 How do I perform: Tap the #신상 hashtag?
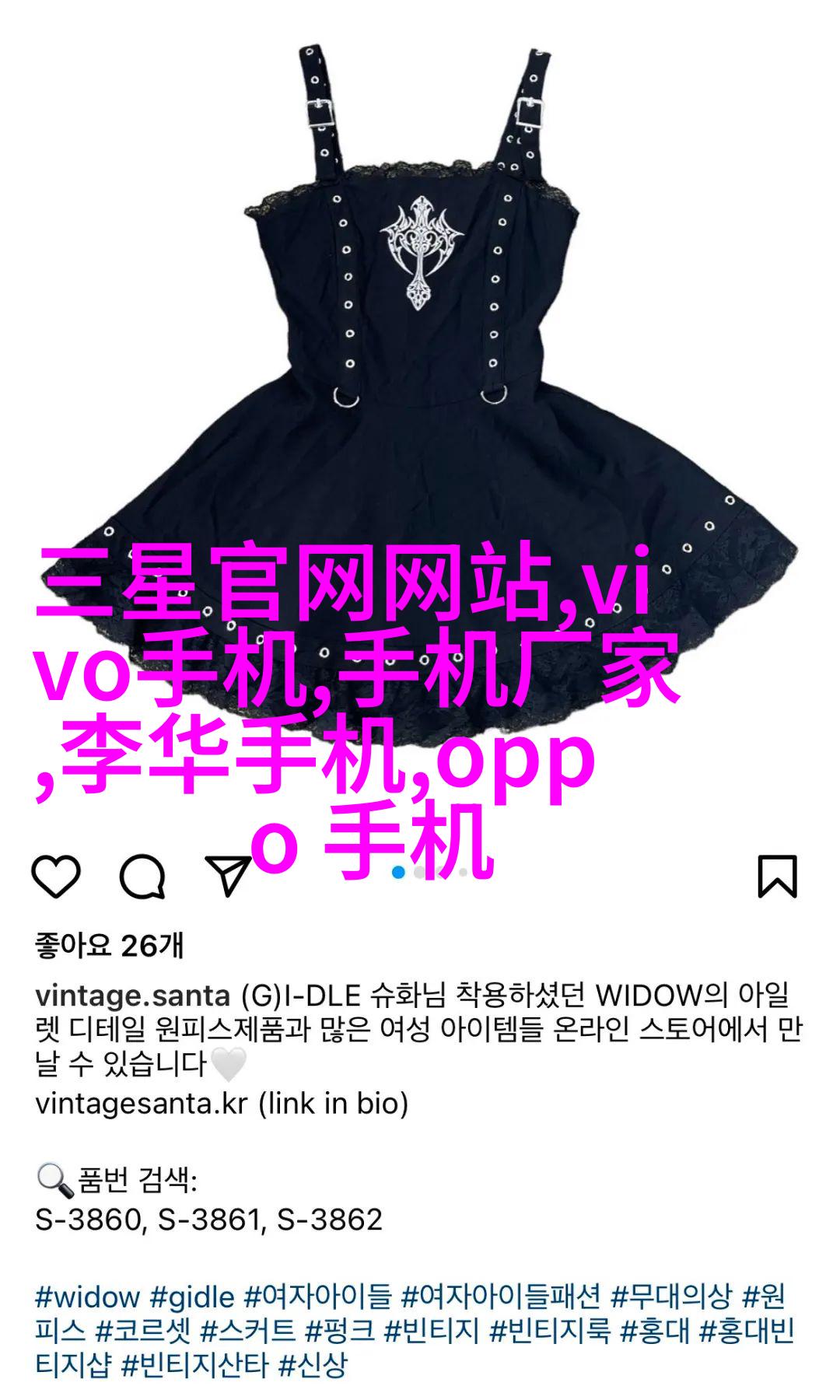[312, 1366]
